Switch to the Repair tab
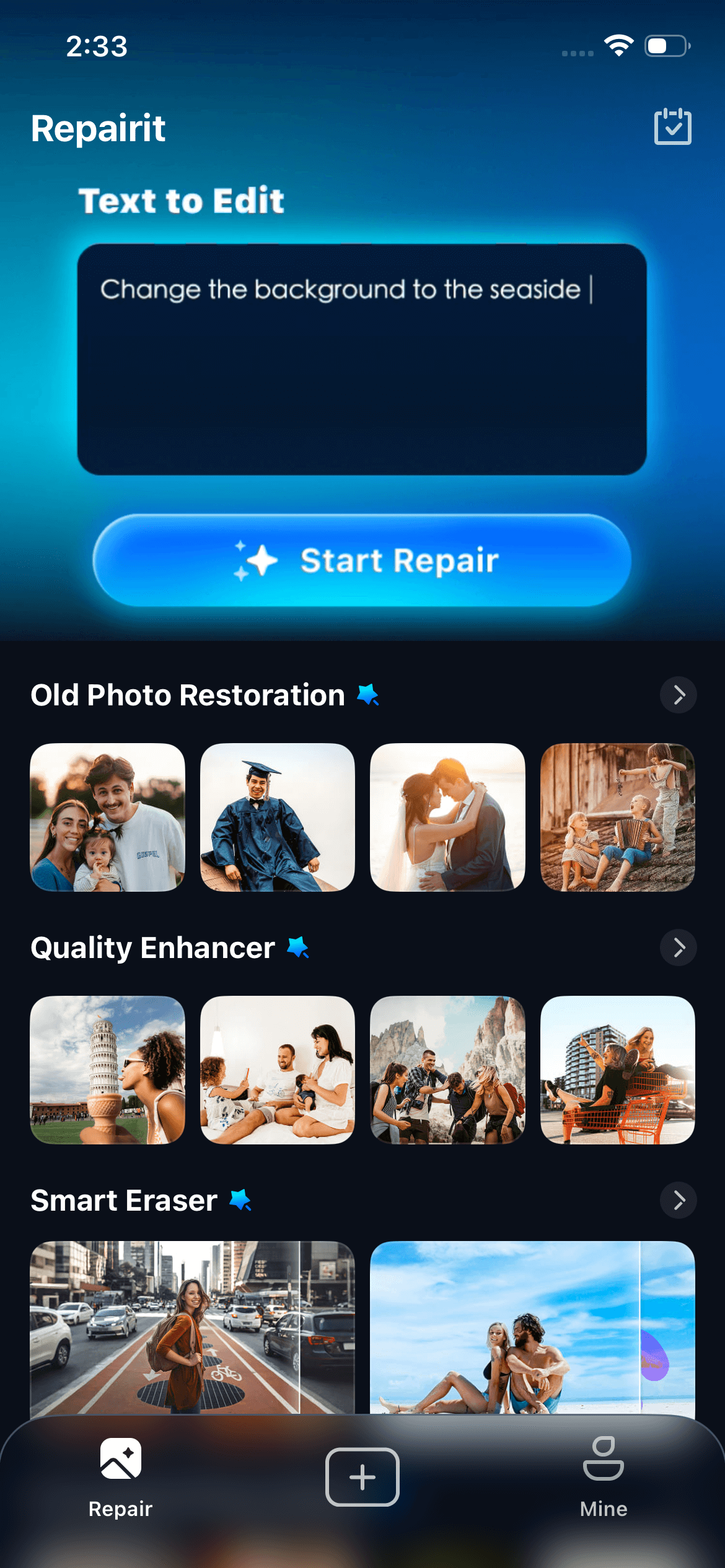Screen dimensions: 725x1568 (120, 1477)
